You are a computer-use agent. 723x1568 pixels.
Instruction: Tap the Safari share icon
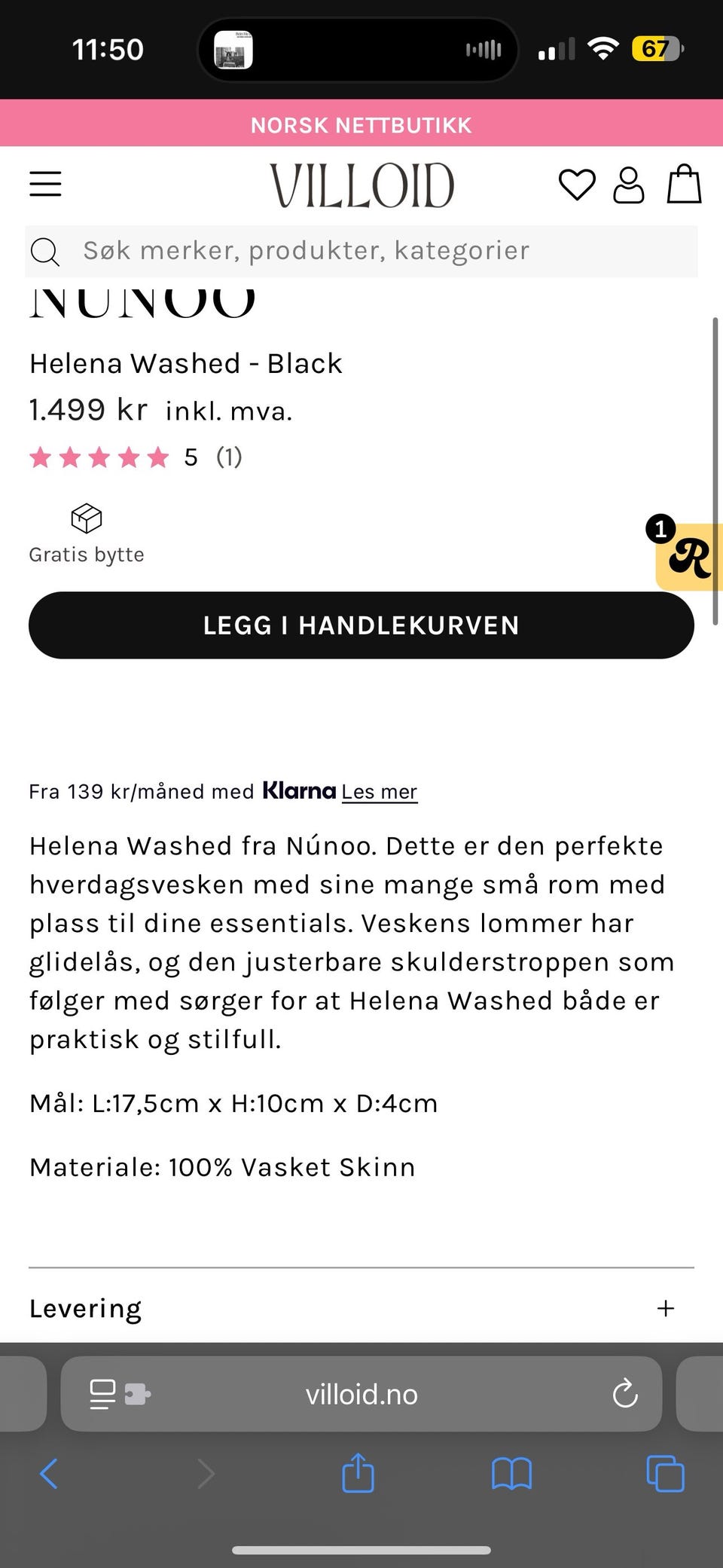tap(358, 1474)
